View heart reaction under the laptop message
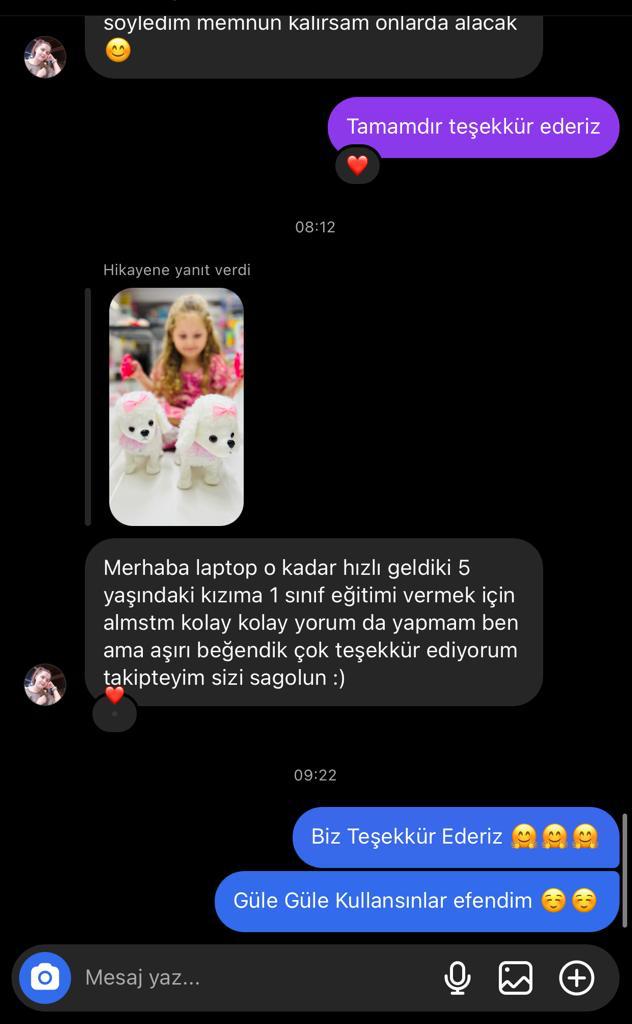This screenshot has height=1024, width=632. point(115,707)
